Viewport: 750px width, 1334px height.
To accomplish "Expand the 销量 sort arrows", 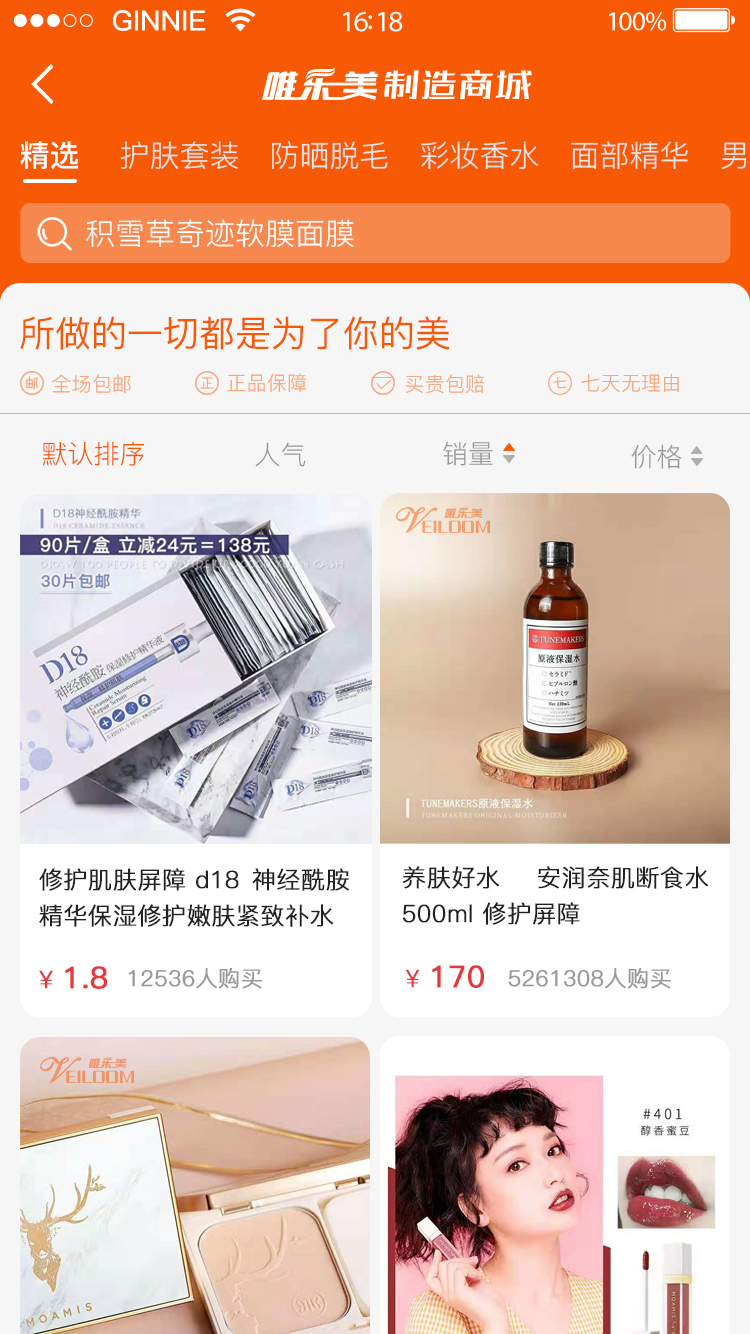I will point(510,455).
